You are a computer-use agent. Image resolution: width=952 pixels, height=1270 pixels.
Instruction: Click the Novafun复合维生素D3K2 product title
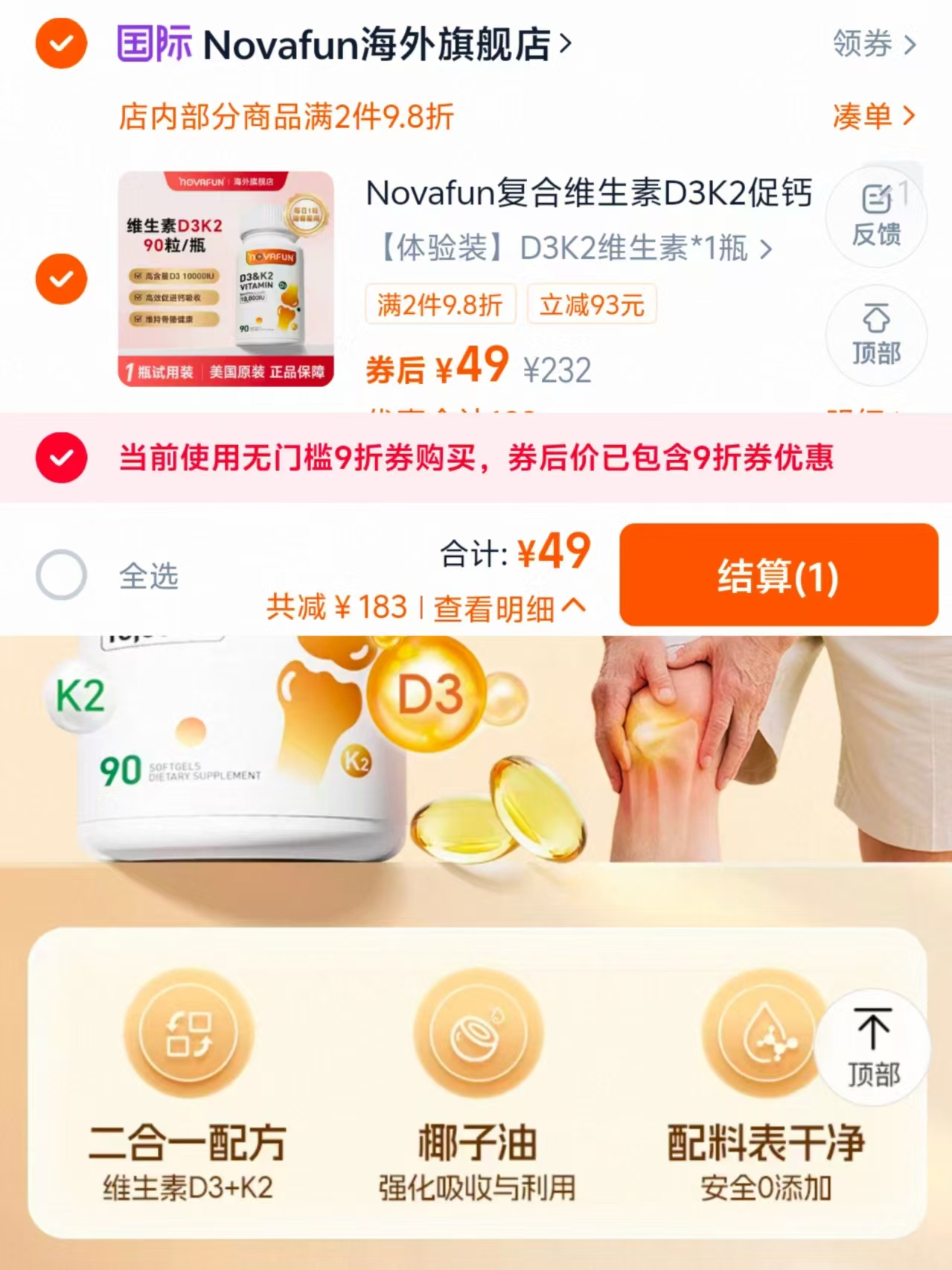pos(588,194)
